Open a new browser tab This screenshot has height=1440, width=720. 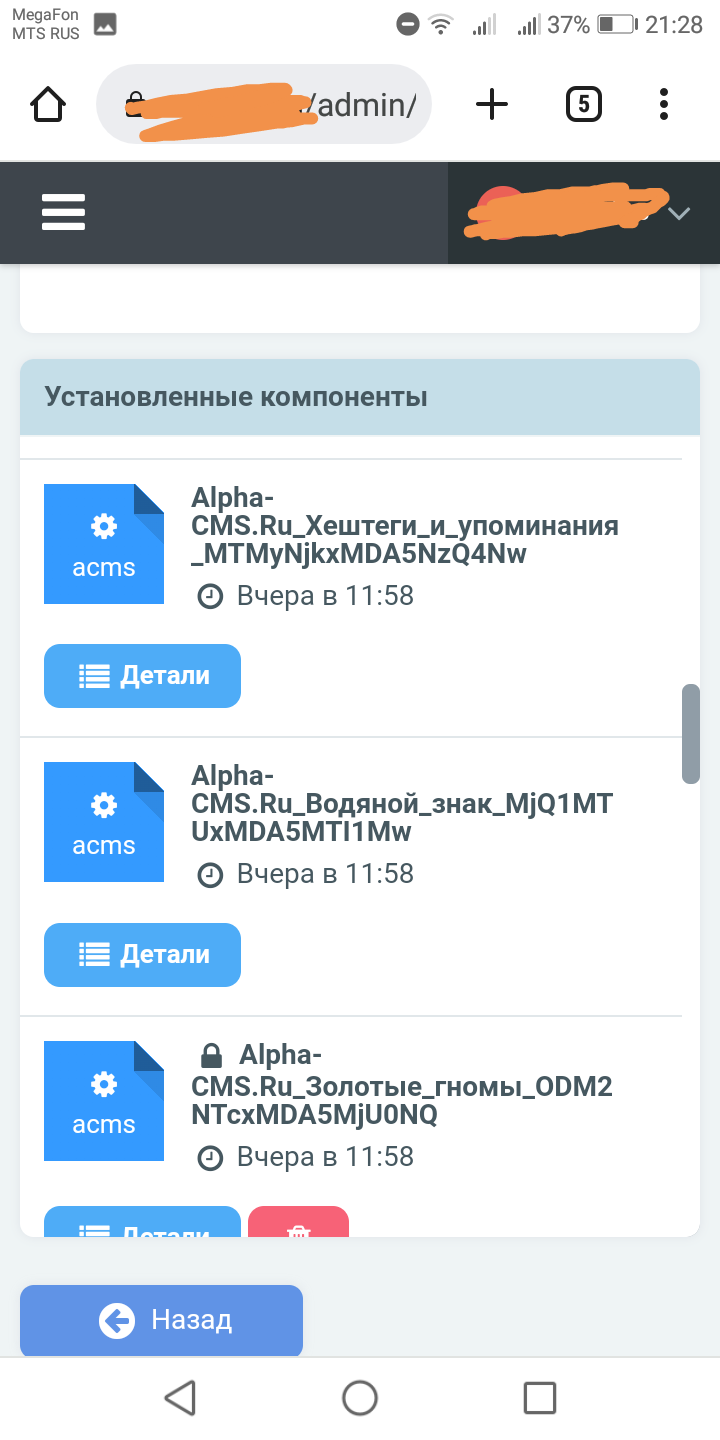[x=491, y=104]
